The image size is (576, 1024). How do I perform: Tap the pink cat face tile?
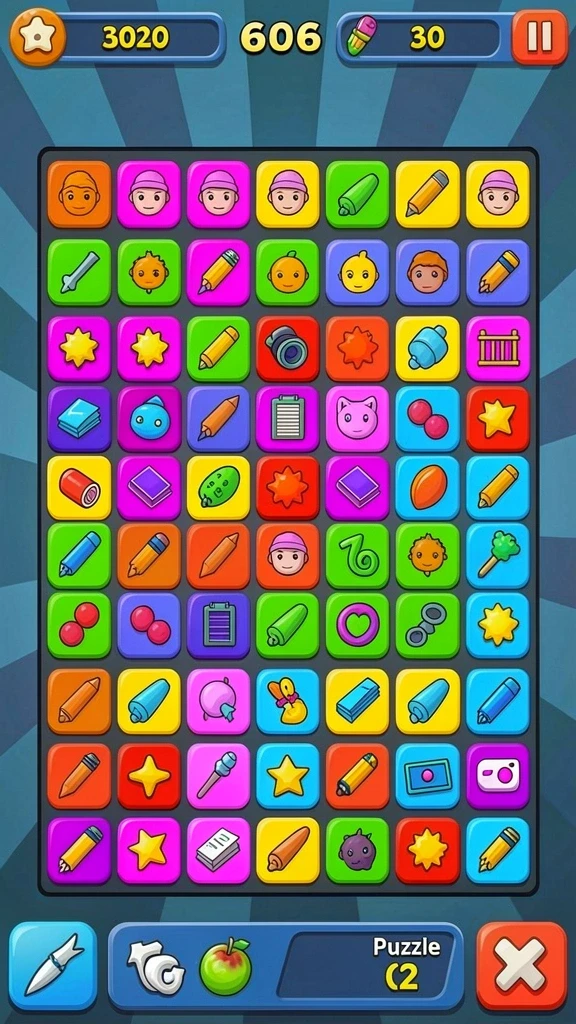357,419
